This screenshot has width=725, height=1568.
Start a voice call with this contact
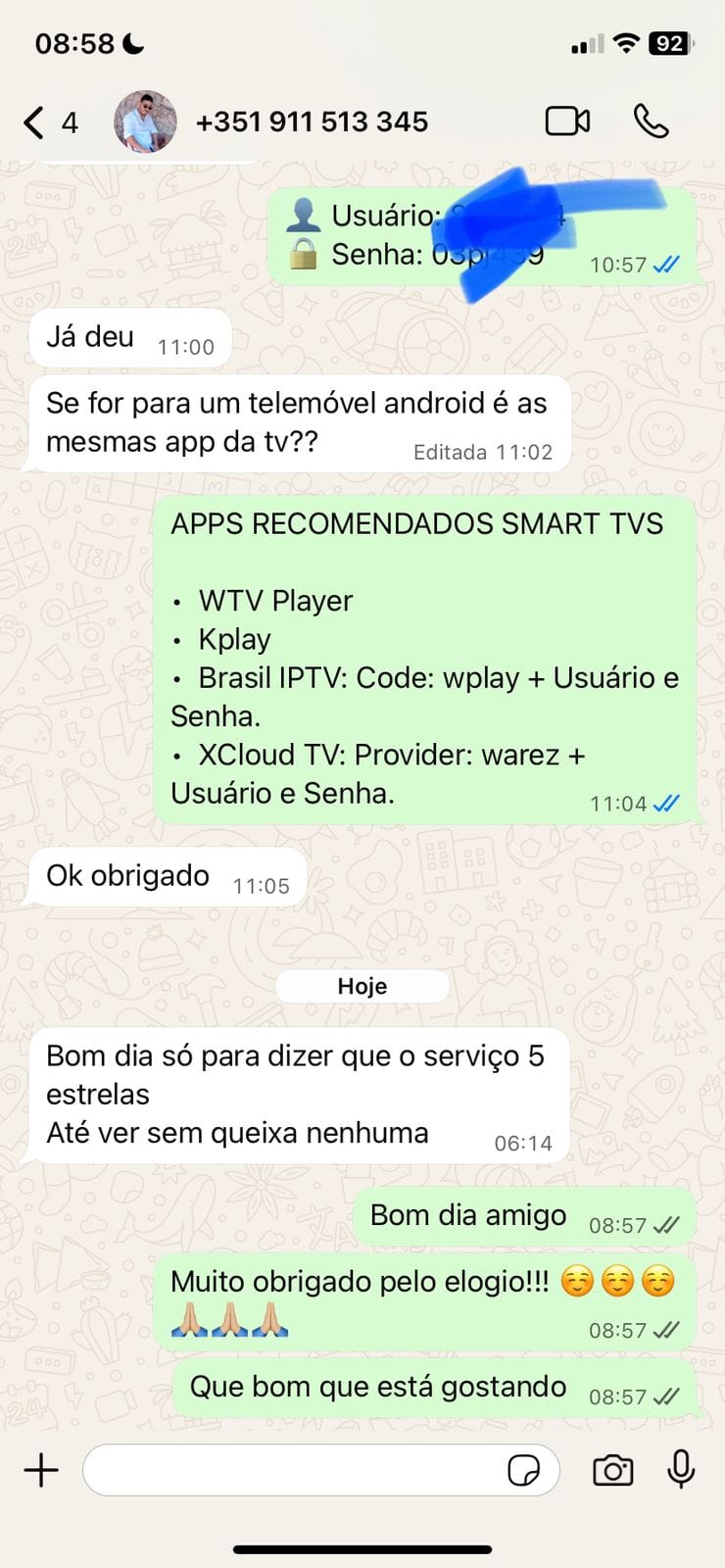(651, 122)
